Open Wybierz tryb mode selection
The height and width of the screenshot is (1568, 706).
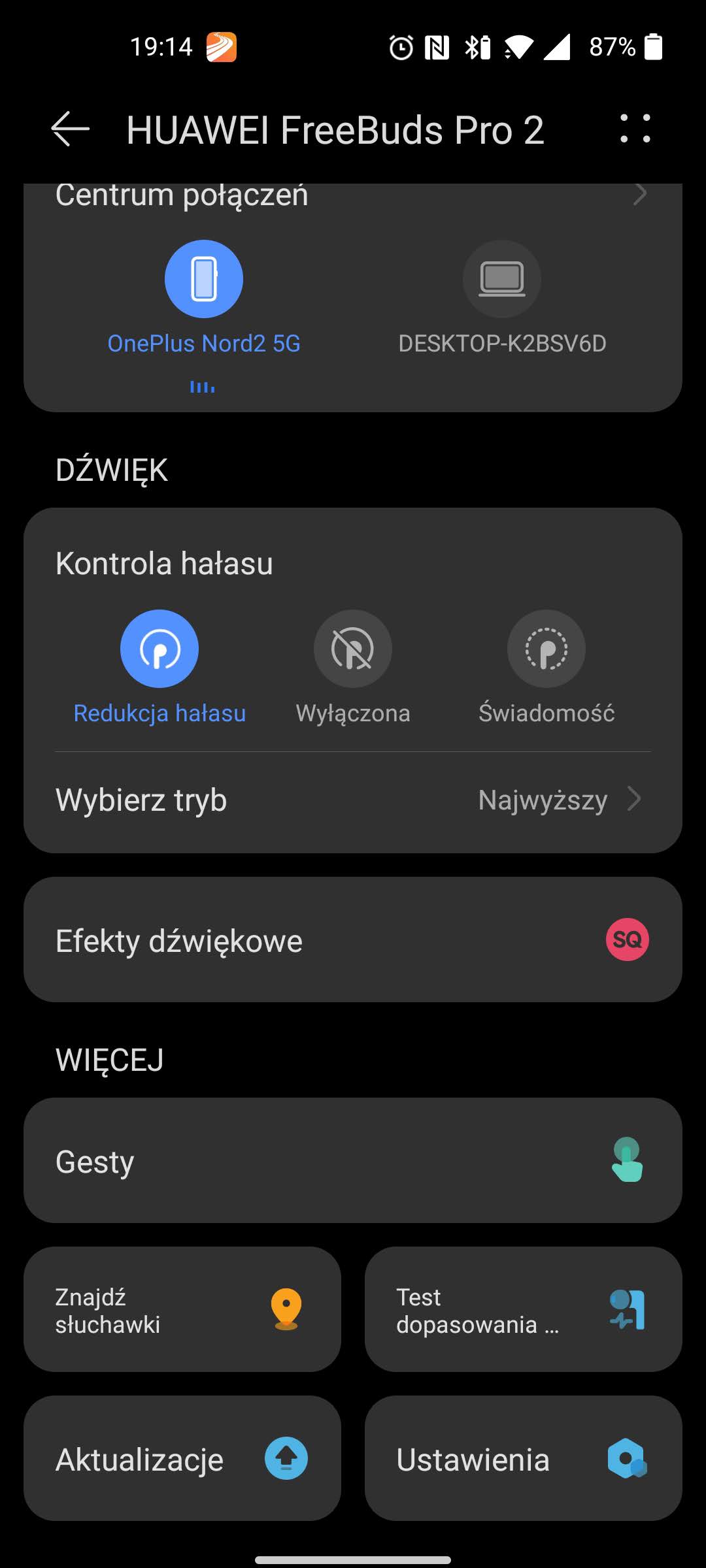tap(353, 800)
